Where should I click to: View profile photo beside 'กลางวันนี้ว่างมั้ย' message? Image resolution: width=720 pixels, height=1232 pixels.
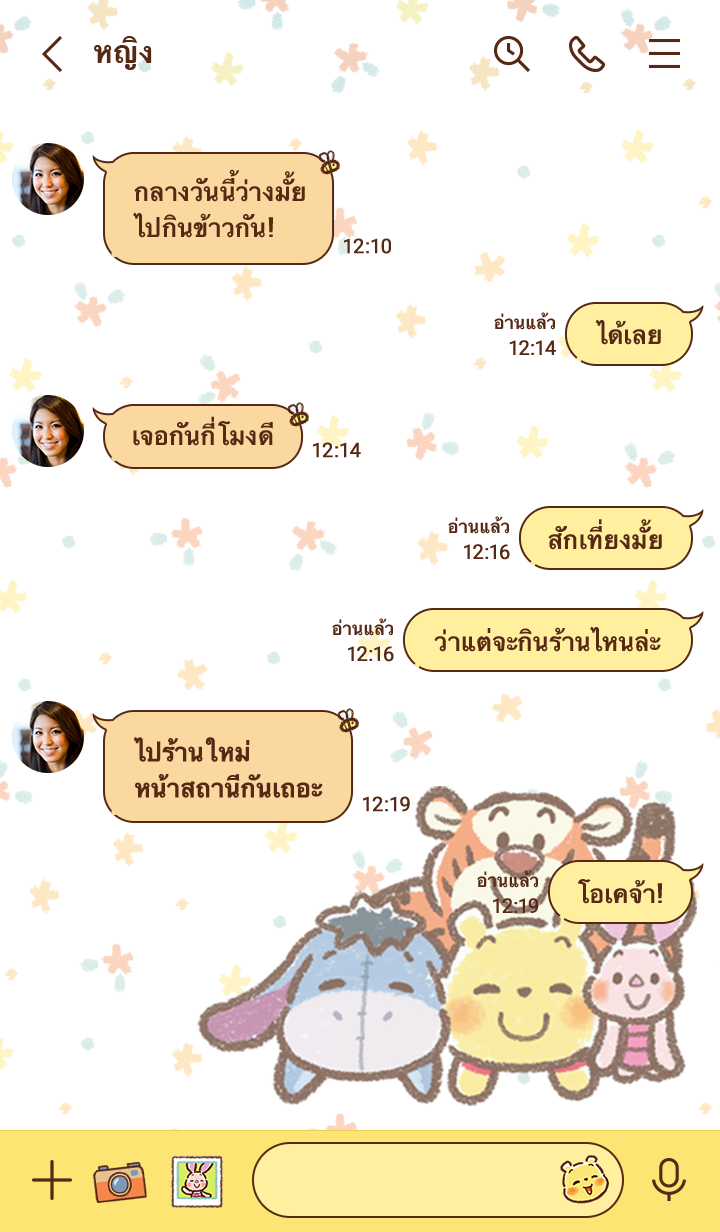48,179
